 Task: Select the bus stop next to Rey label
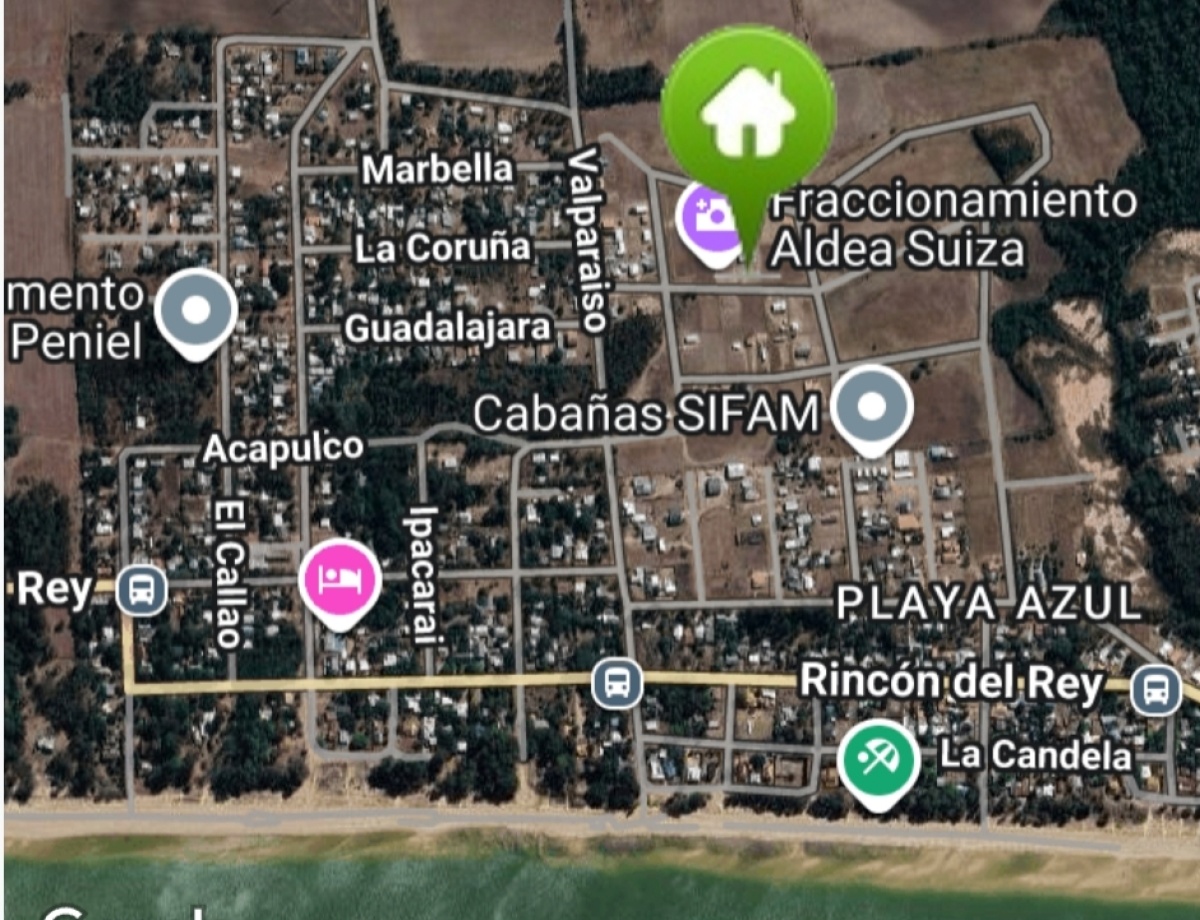point(141,591)
